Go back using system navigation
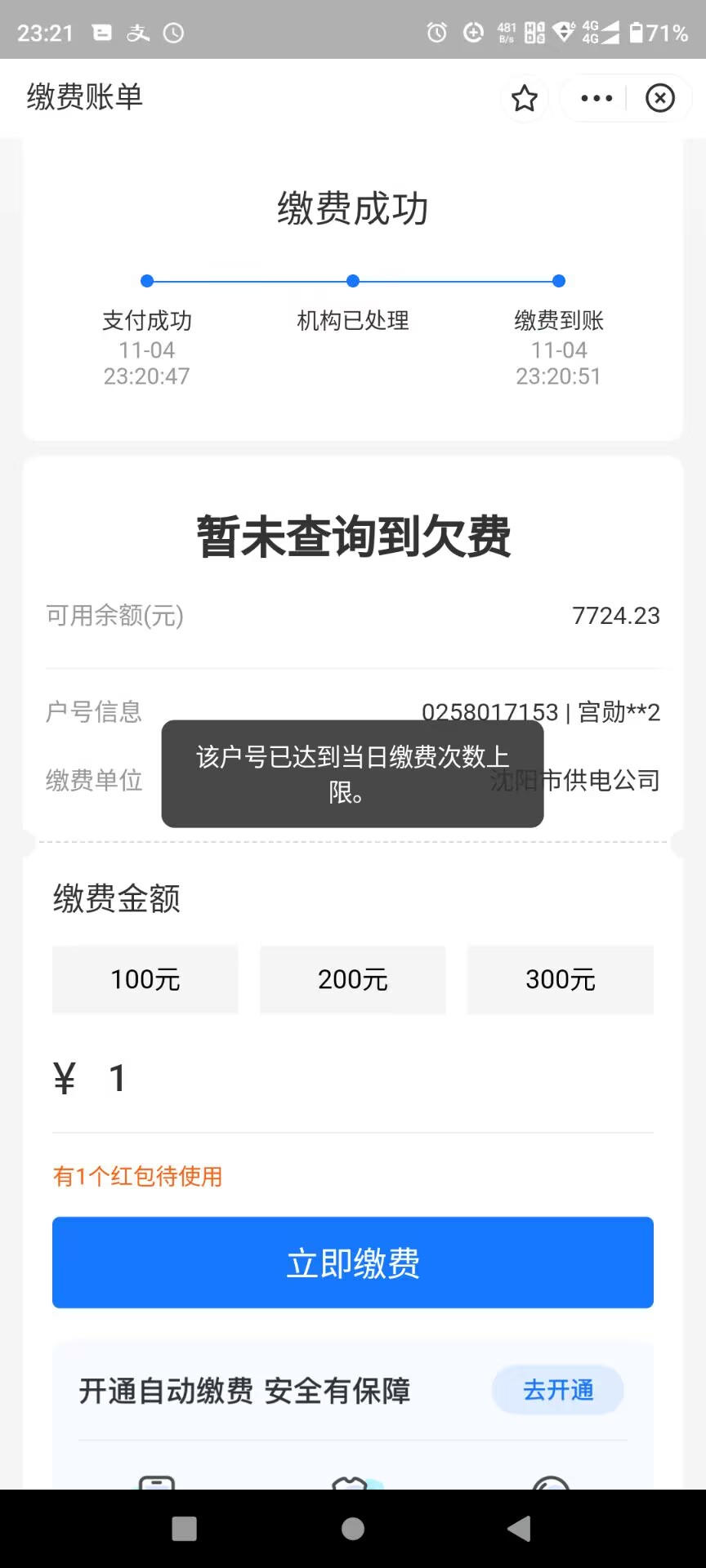 tap(519, 1528)
